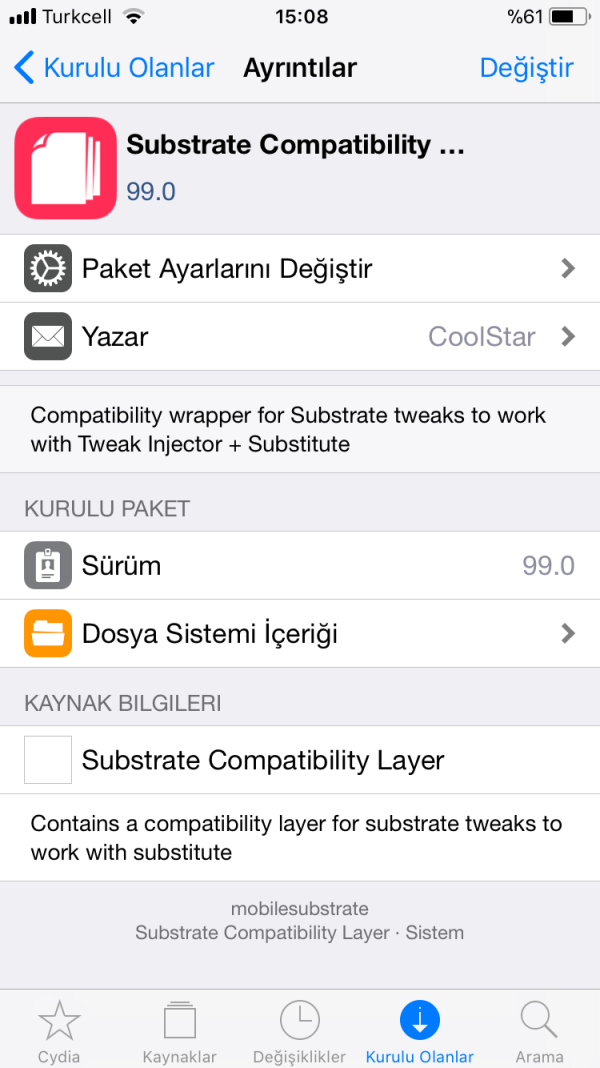Go back to Kurulu Olanlar
This screenshot has height=1068, width=600.
[114, 68]
